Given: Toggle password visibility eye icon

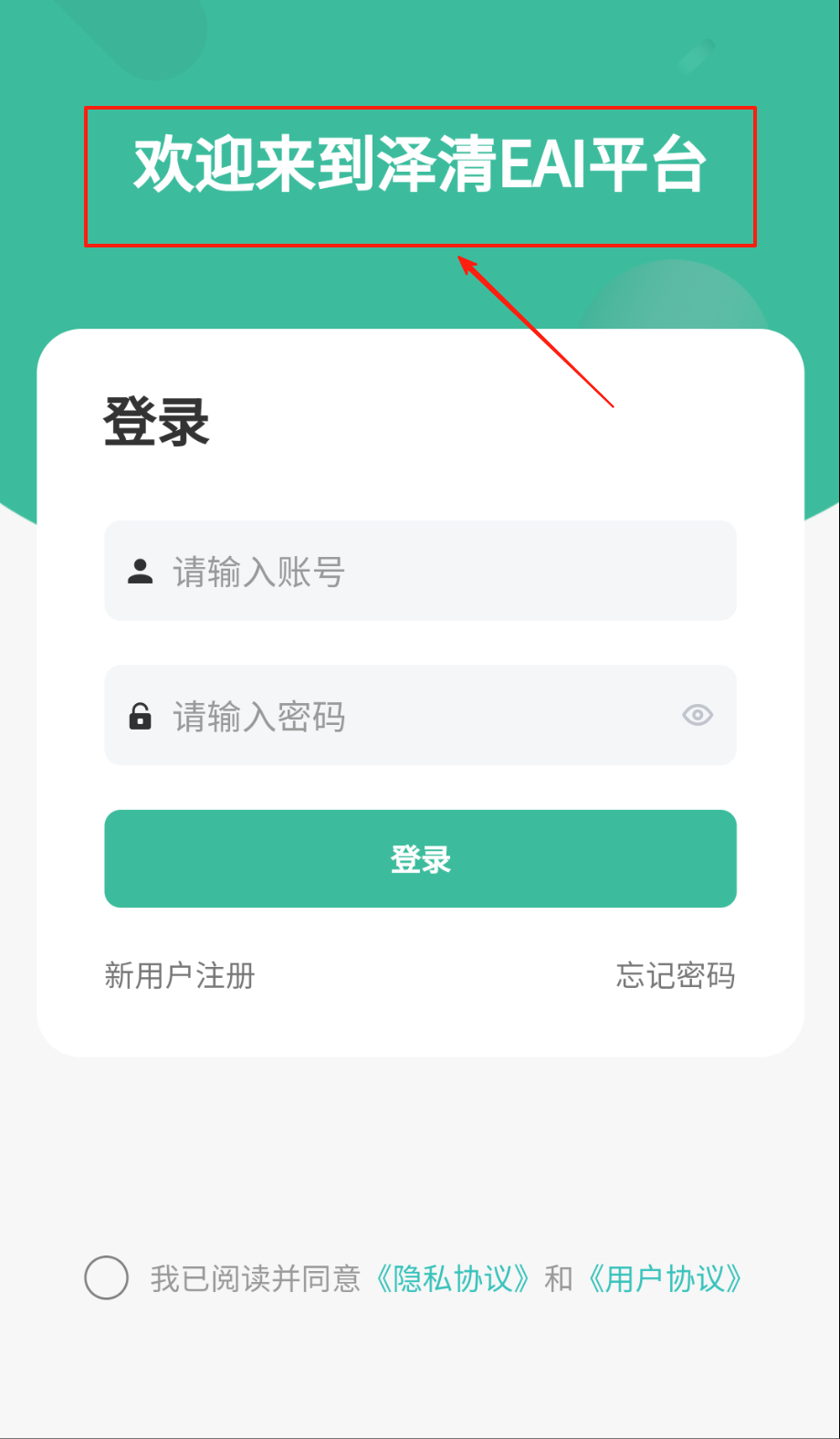Looking at the screenshot, I should [x=698, y=715].
